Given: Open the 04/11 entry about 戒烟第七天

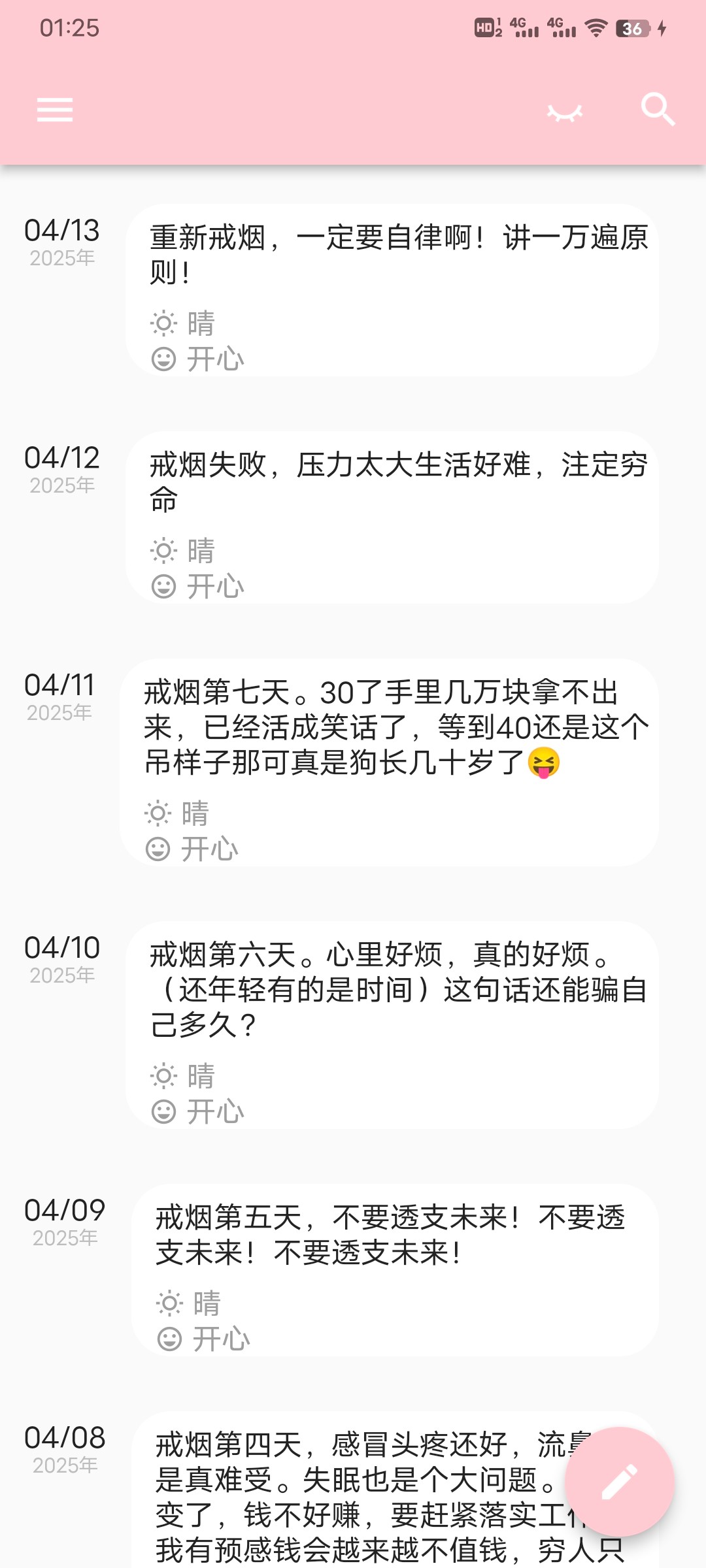Looking at the screenshot, I should 390,762.
